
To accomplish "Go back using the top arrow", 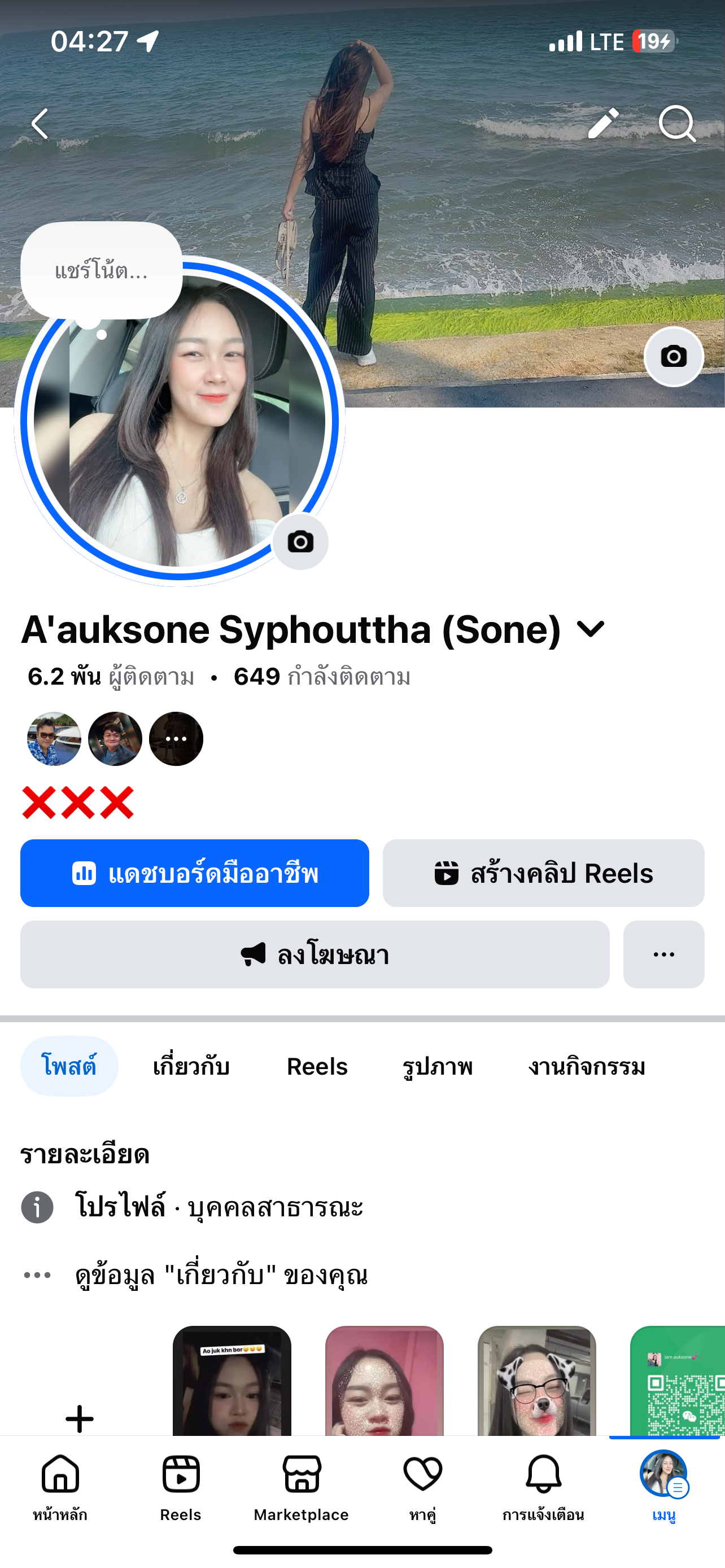I will tap(40, 124).
